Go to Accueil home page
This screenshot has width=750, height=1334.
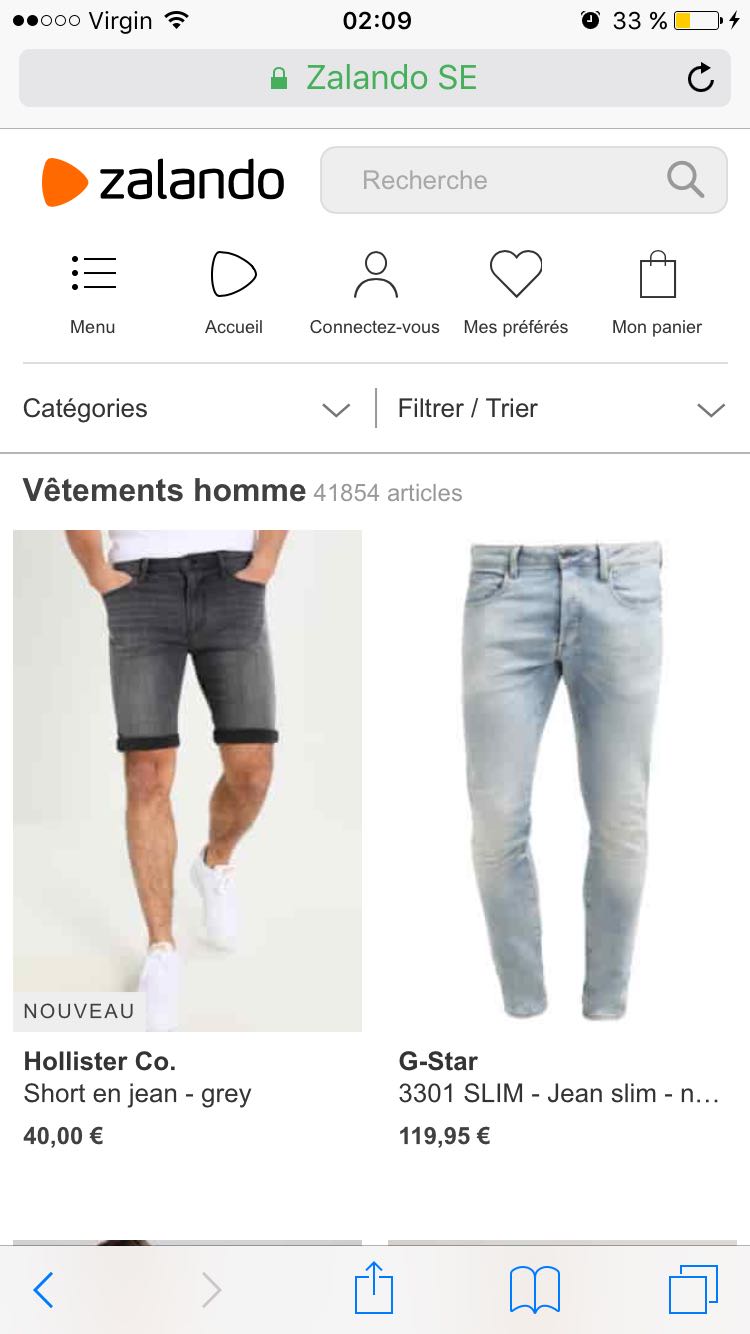(233, 292)
